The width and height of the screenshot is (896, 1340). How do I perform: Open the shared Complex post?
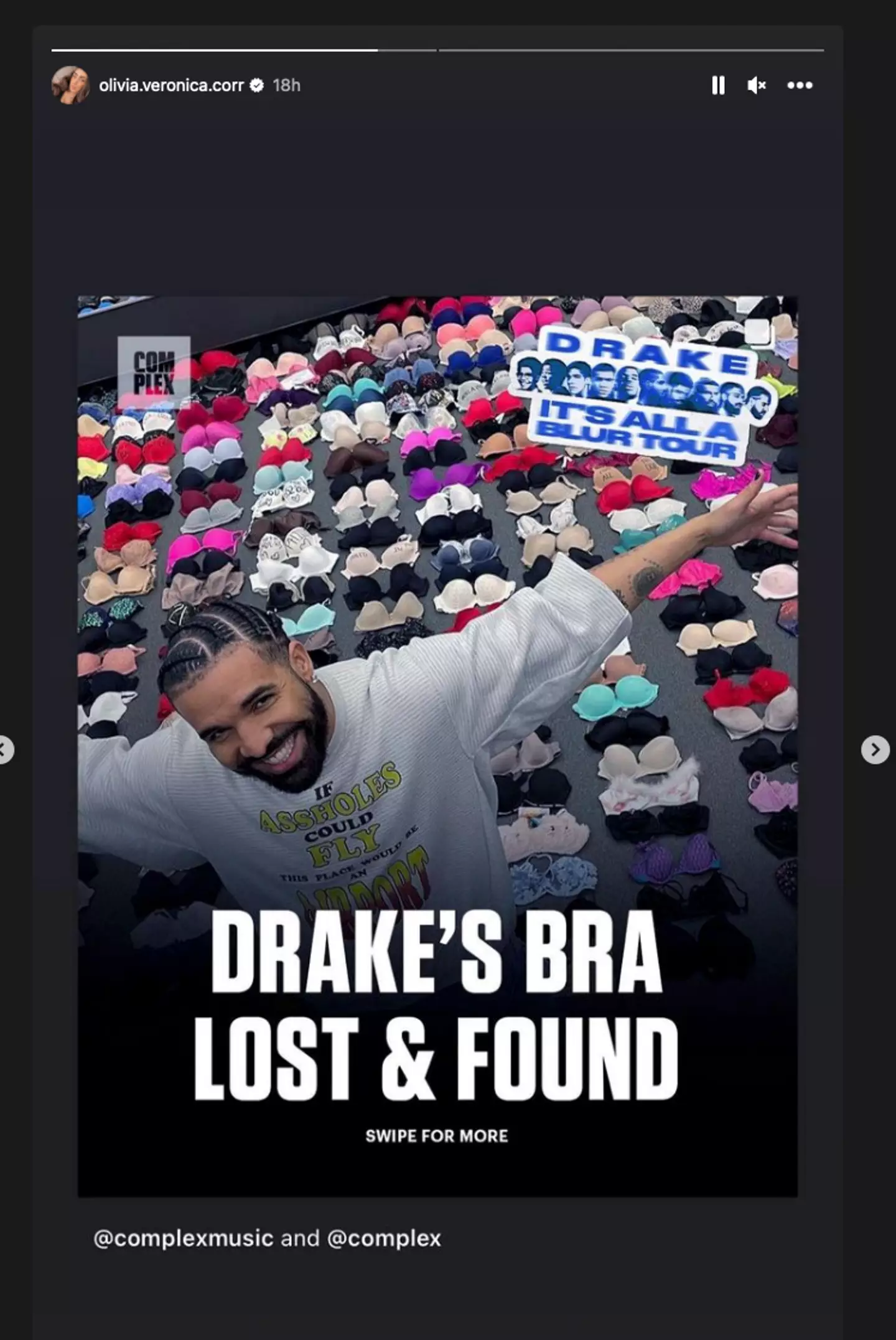point(437,746)
